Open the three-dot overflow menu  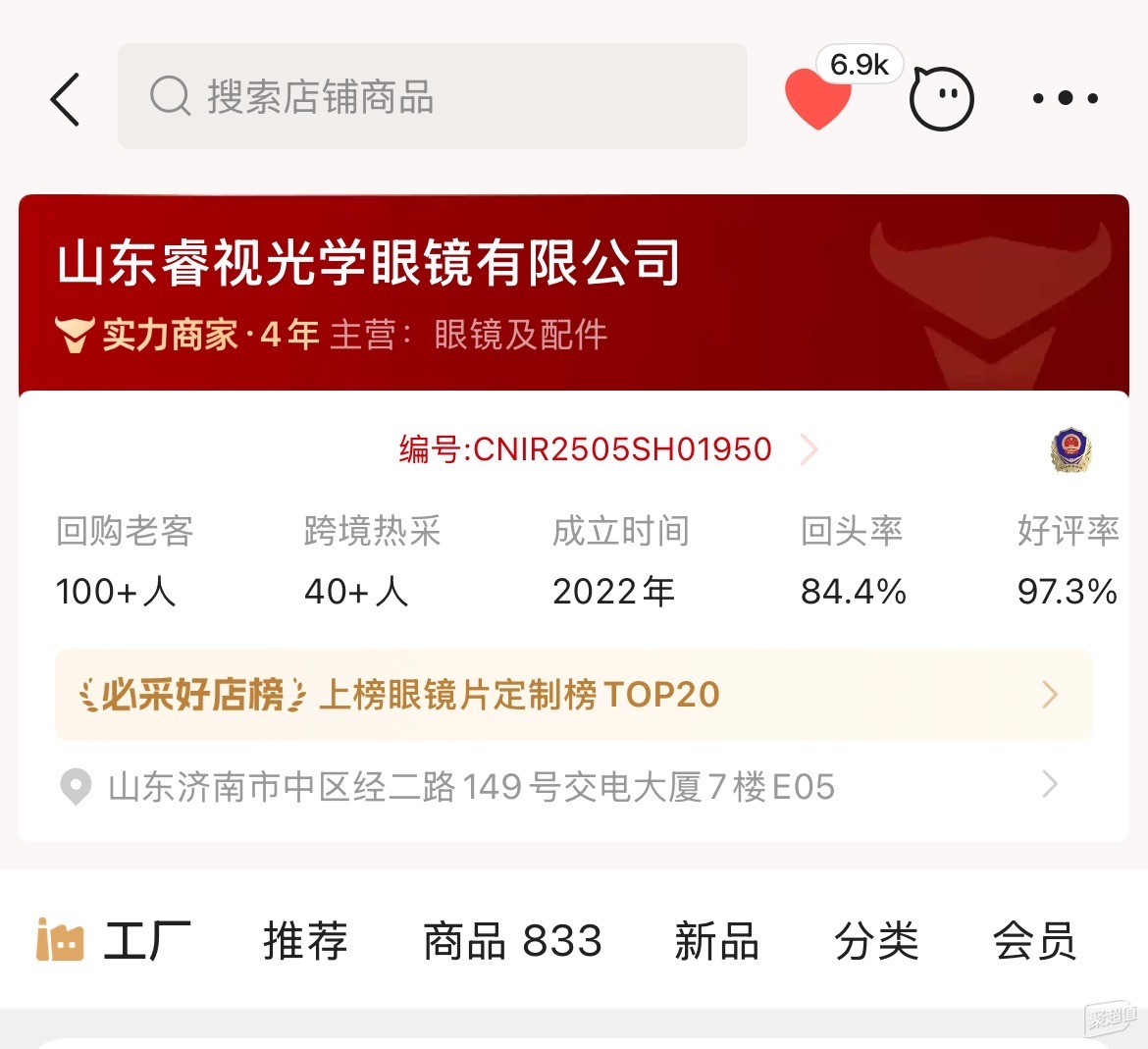pyautogui.click(x=1065, y=98)
